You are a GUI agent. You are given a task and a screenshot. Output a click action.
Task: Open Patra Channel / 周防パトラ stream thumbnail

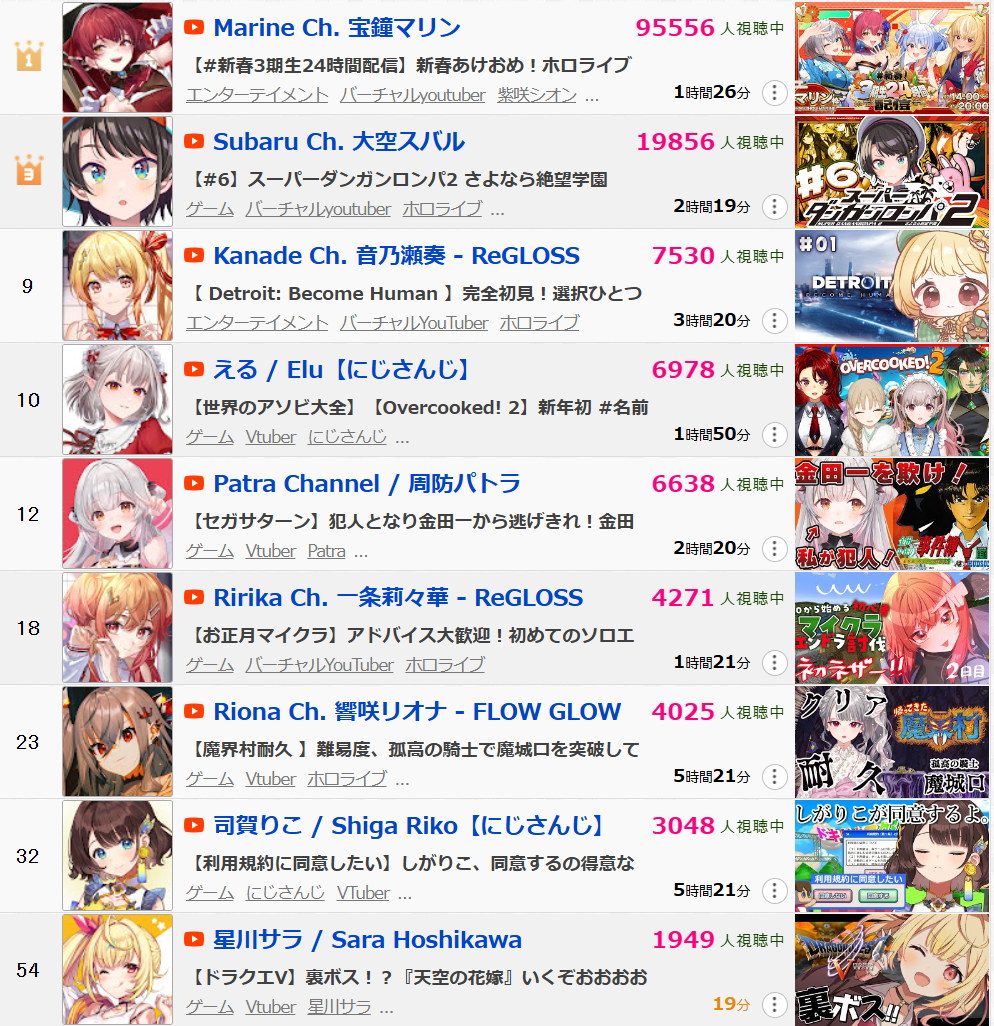coord(892,514)
